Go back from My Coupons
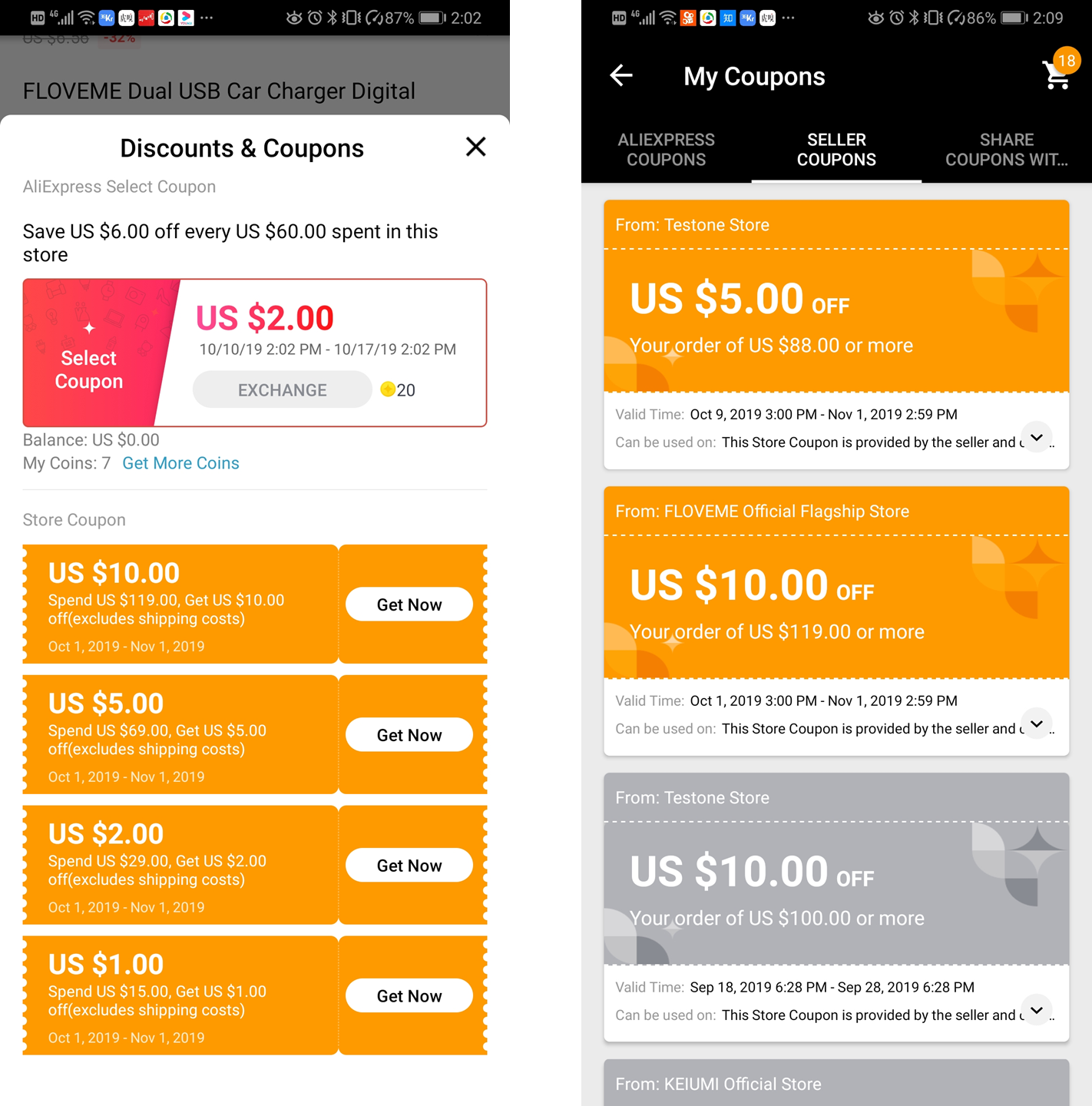 621,75
